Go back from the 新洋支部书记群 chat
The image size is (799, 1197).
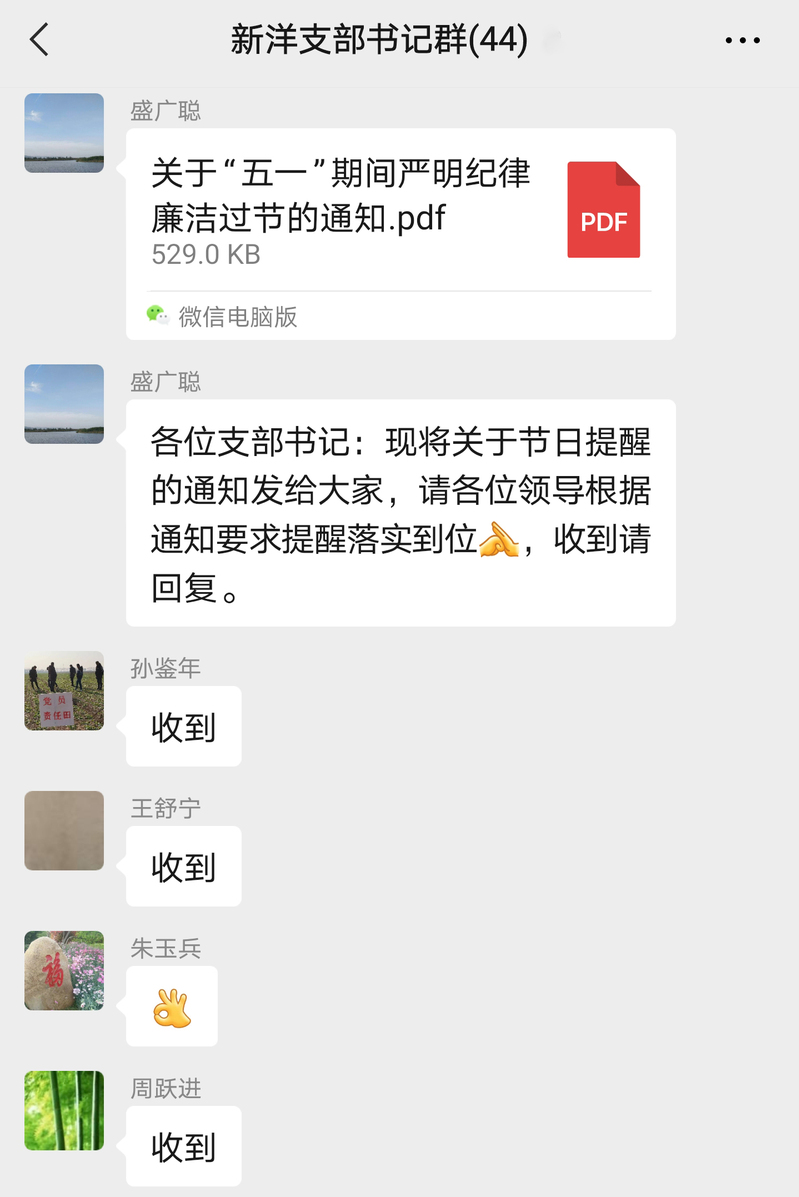(40, 40)
